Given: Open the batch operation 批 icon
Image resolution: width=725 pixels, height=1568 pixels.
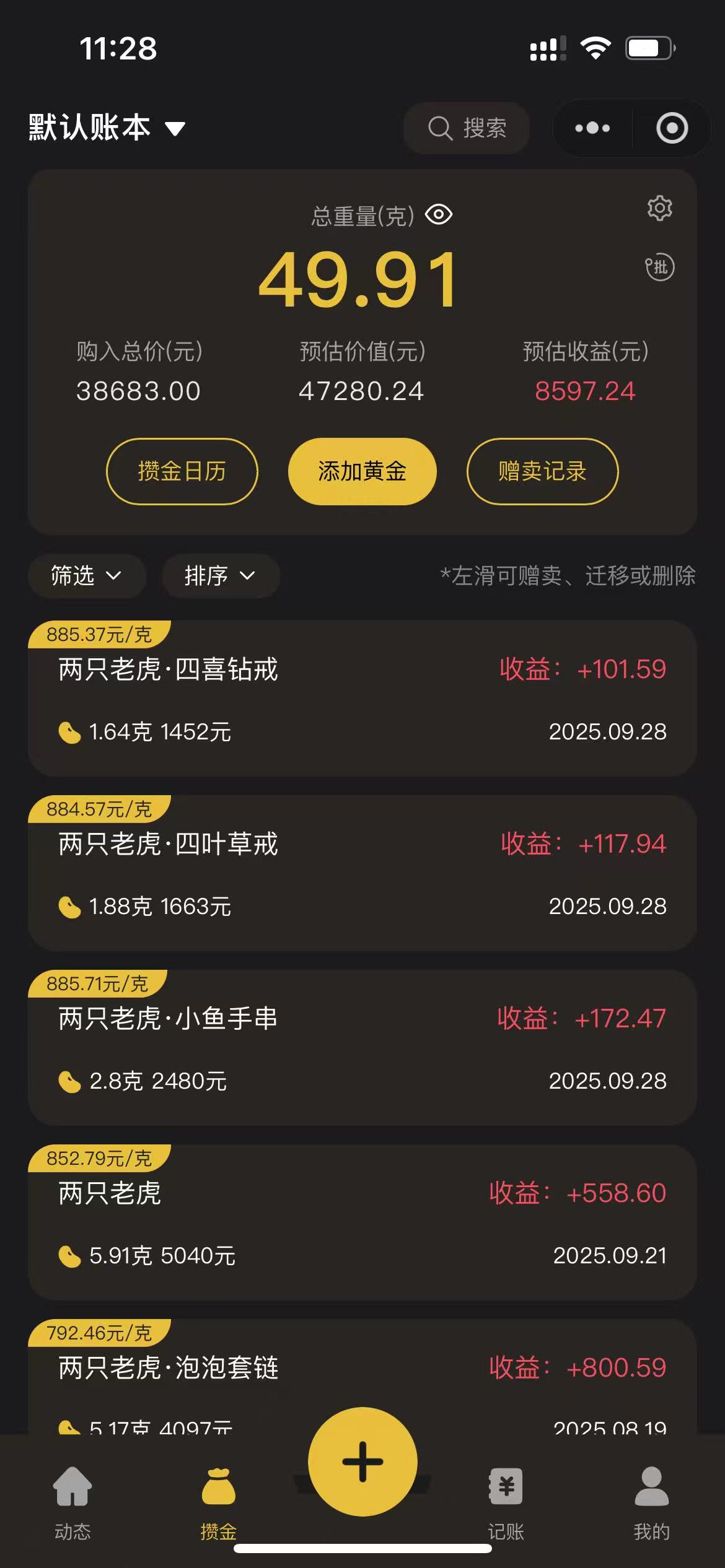Looking at the screenshot, I should pyautogui.click(x=659, y=268).
